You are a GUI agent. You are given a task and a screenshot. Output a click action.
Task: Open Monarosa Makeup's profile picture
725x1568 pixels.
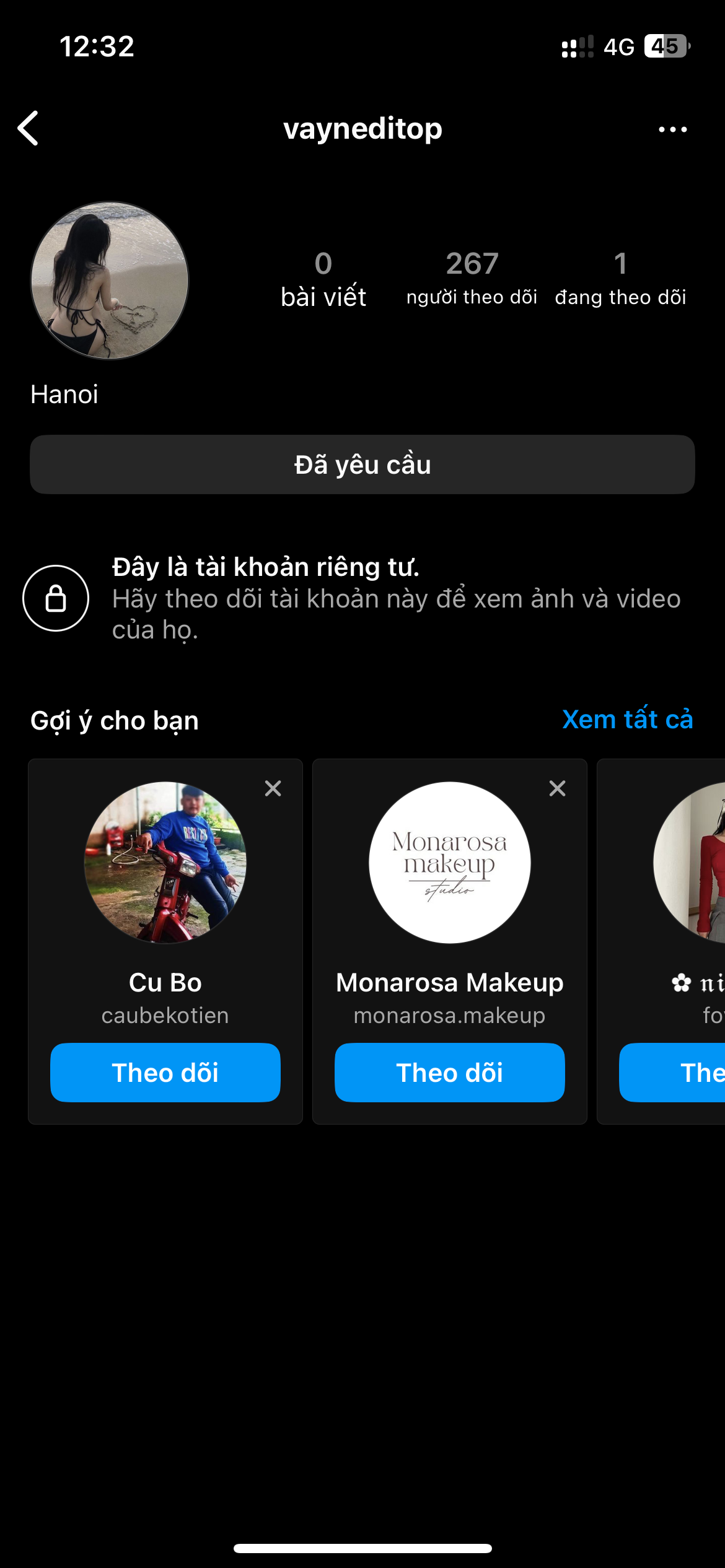450,863
